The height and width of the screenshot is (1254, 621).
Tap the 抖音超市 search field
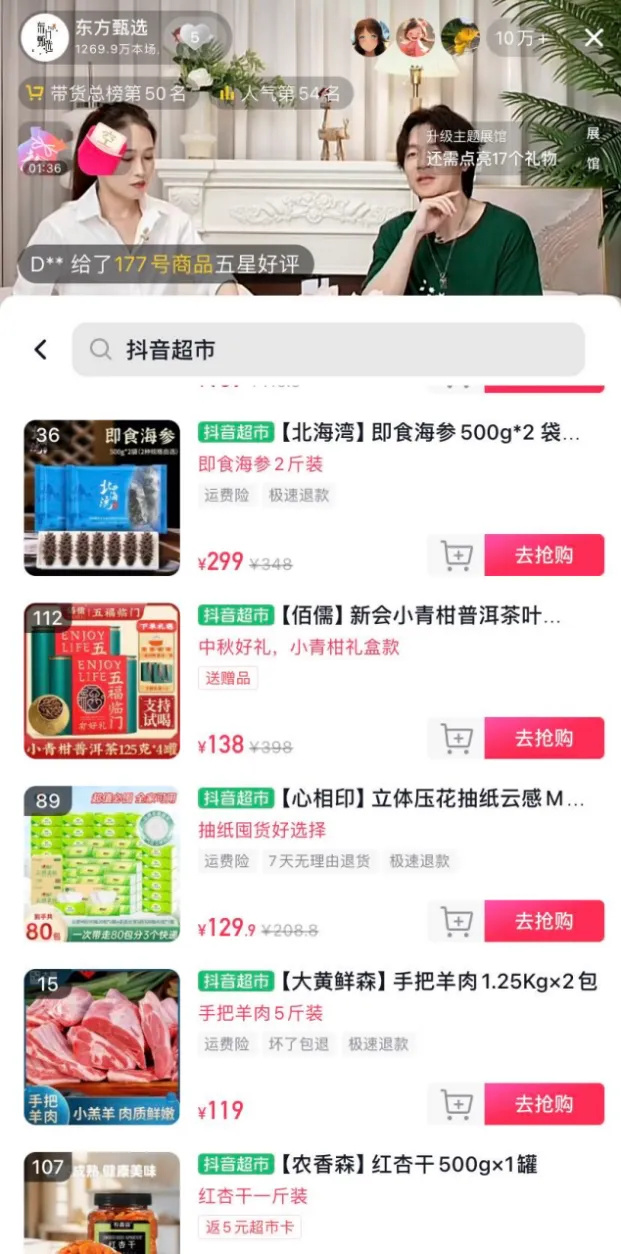tap(328, 349)
